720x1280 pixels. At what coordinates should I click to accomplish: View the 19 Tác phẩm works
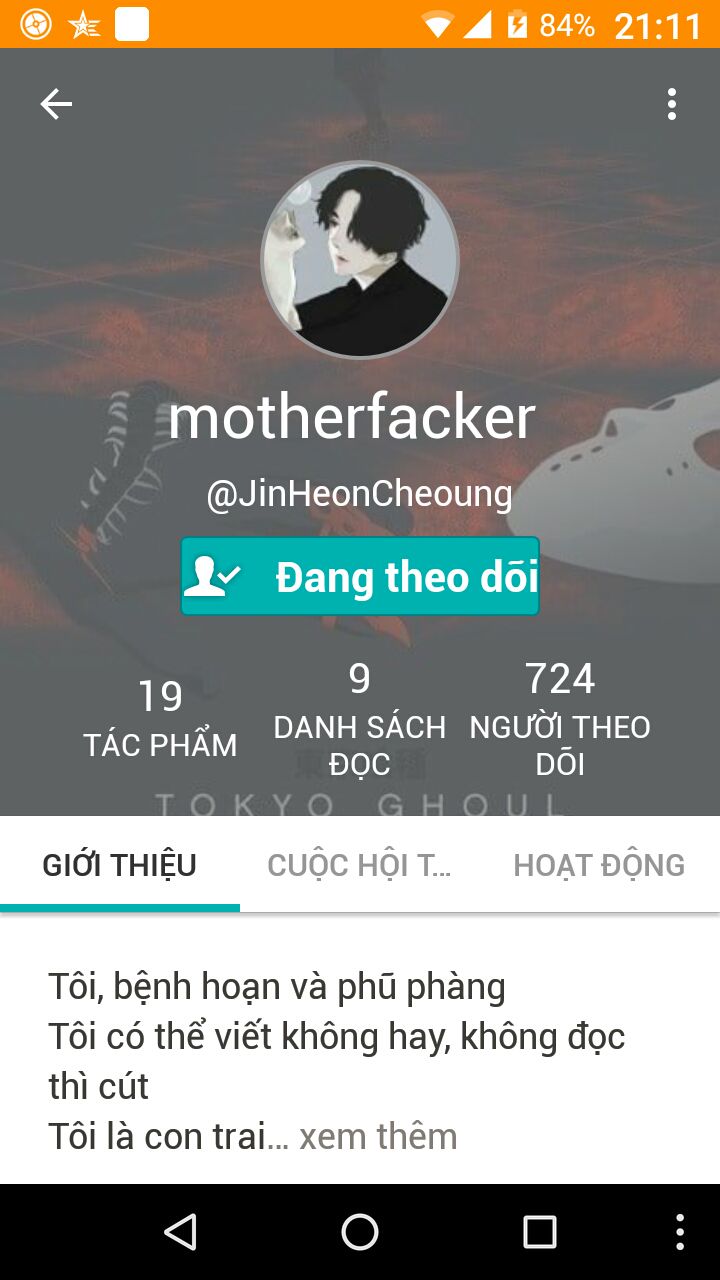[160, 718]
